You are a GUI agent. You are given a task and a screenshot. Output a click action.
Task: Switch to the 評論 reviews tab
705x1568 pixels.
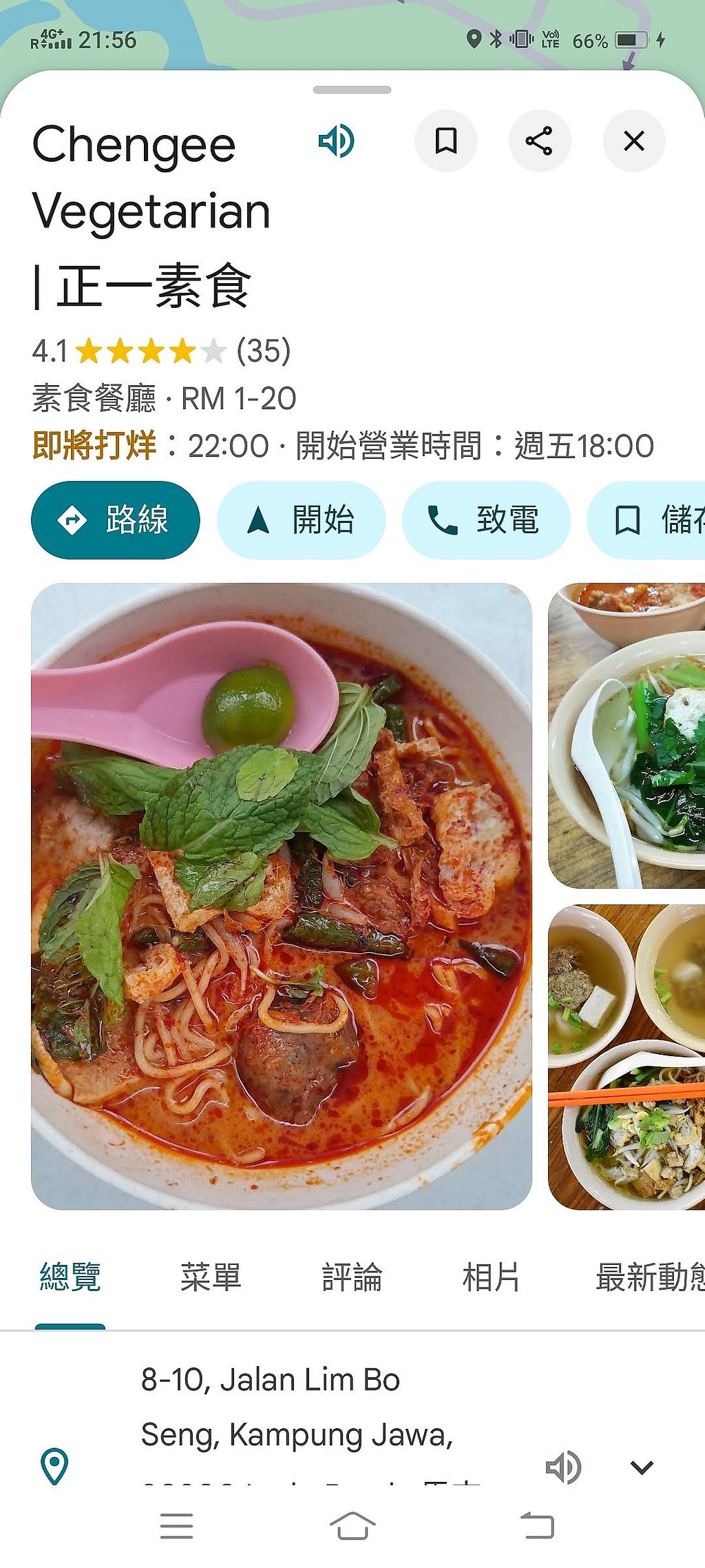(x=352, y=1277)
